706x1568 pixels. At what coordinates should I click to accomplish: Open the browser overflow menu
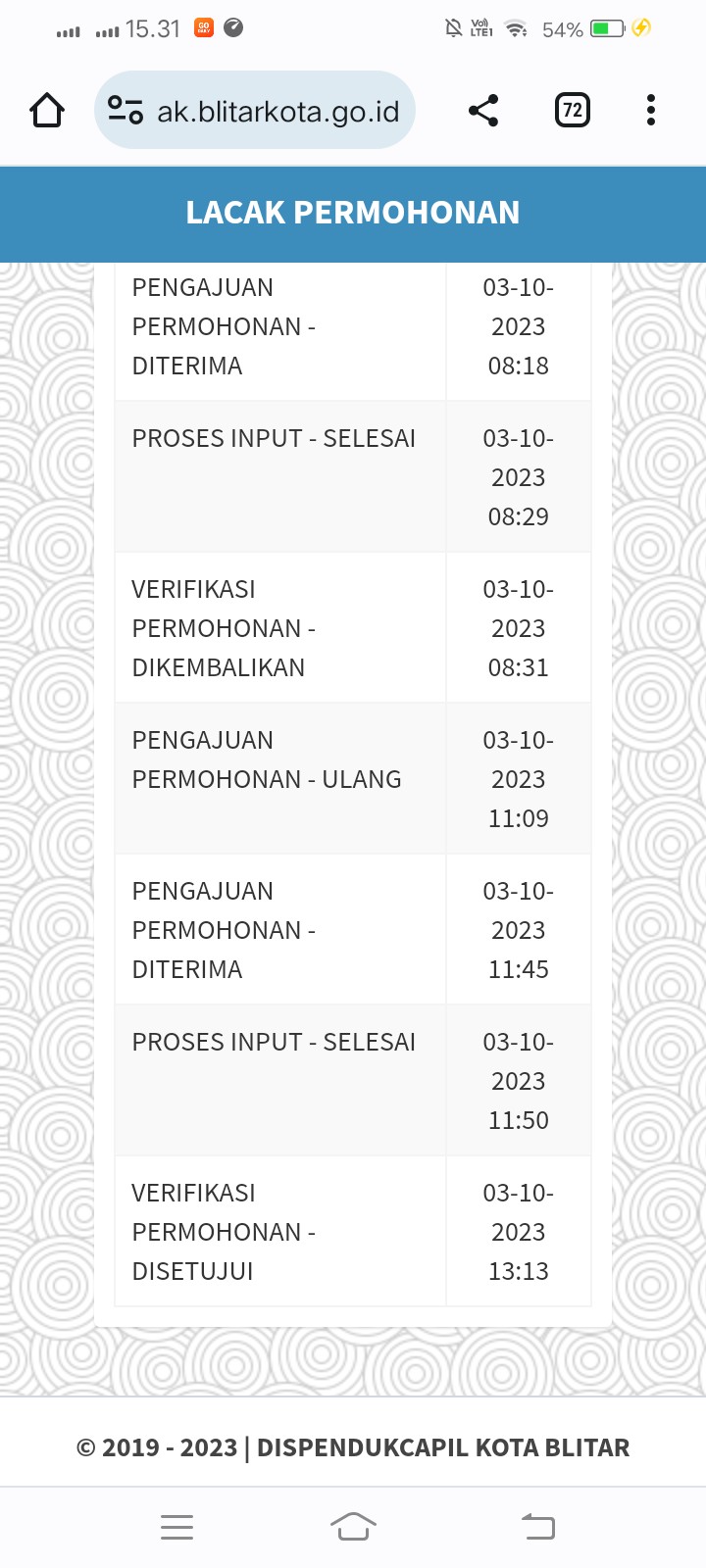coord(651,110)
